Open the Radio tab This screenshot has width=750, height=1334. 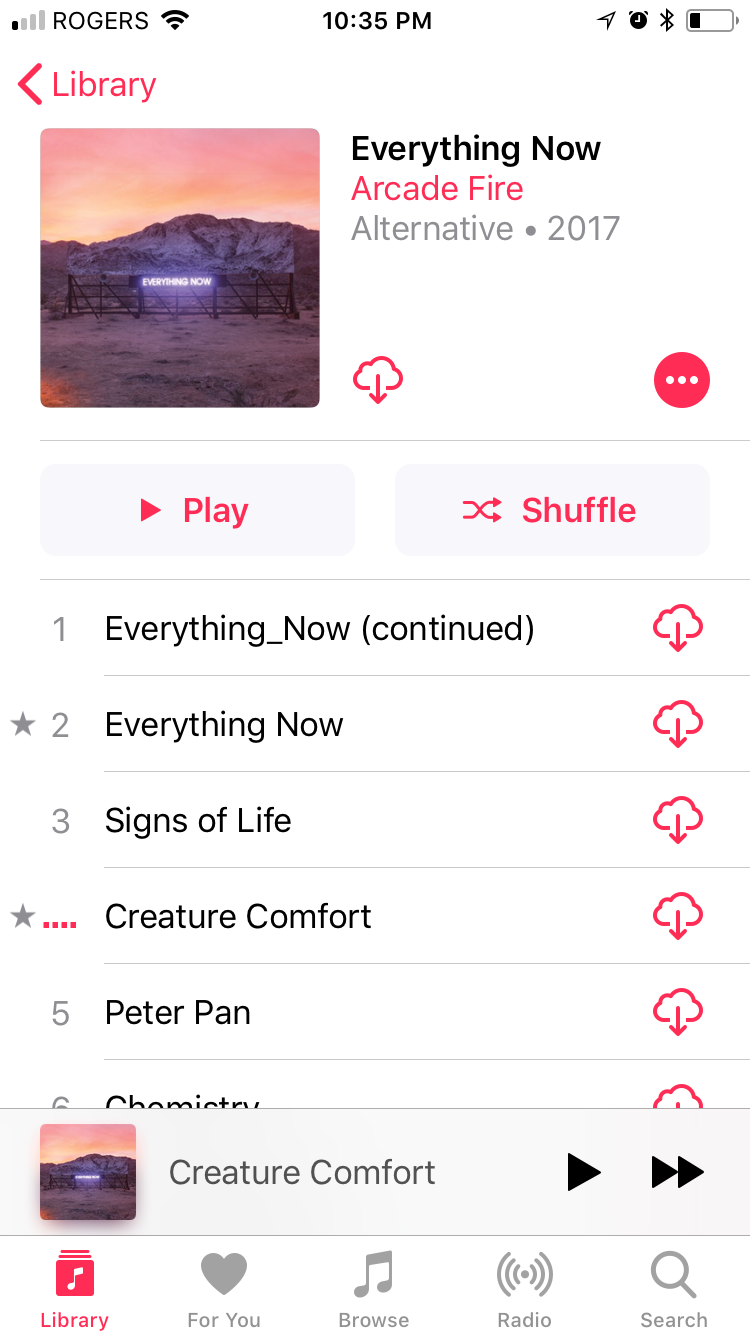point(524,1290)
